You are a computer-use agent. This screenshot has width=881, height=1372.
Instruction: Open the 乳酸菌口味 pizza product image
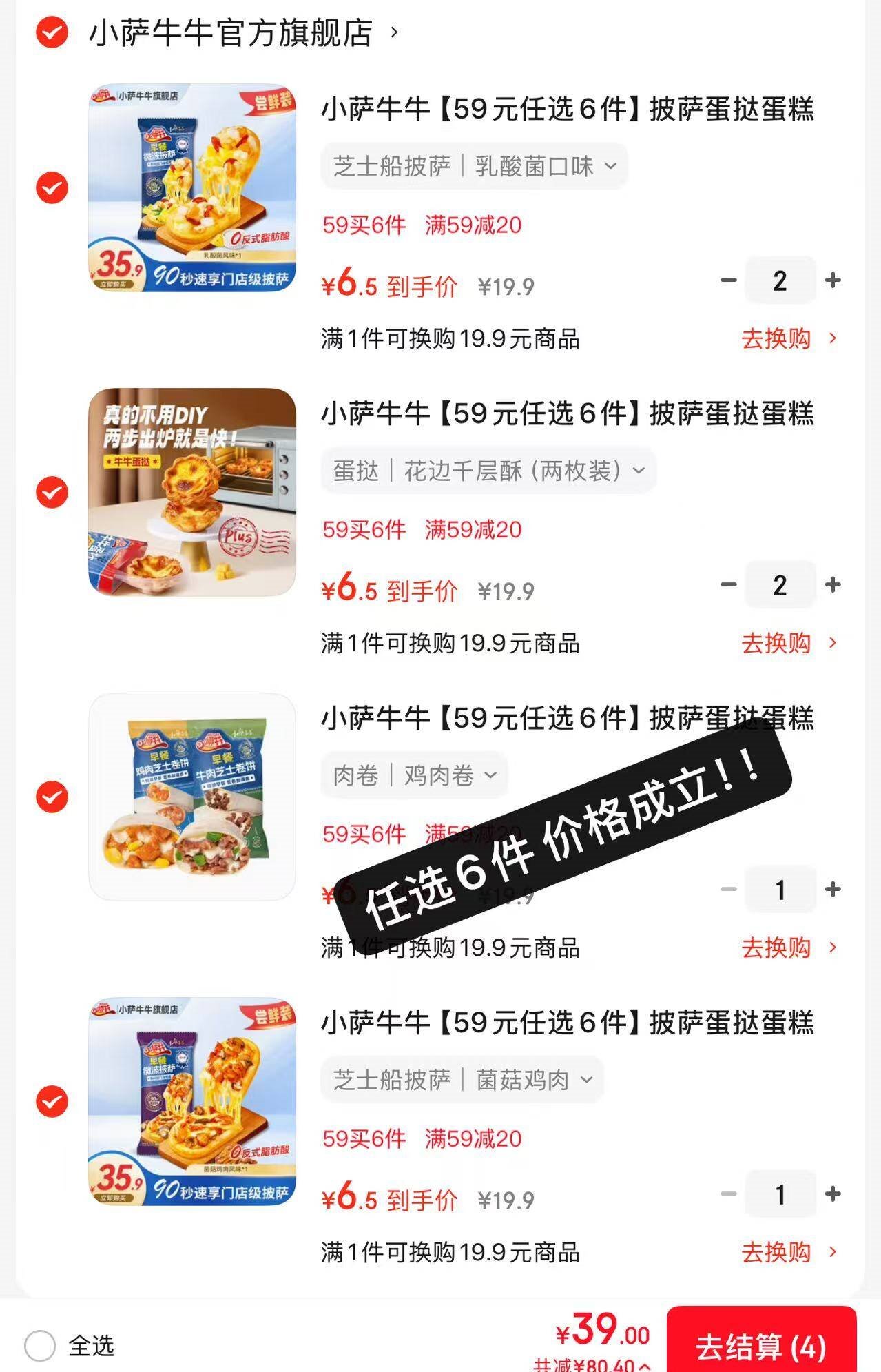192,188
